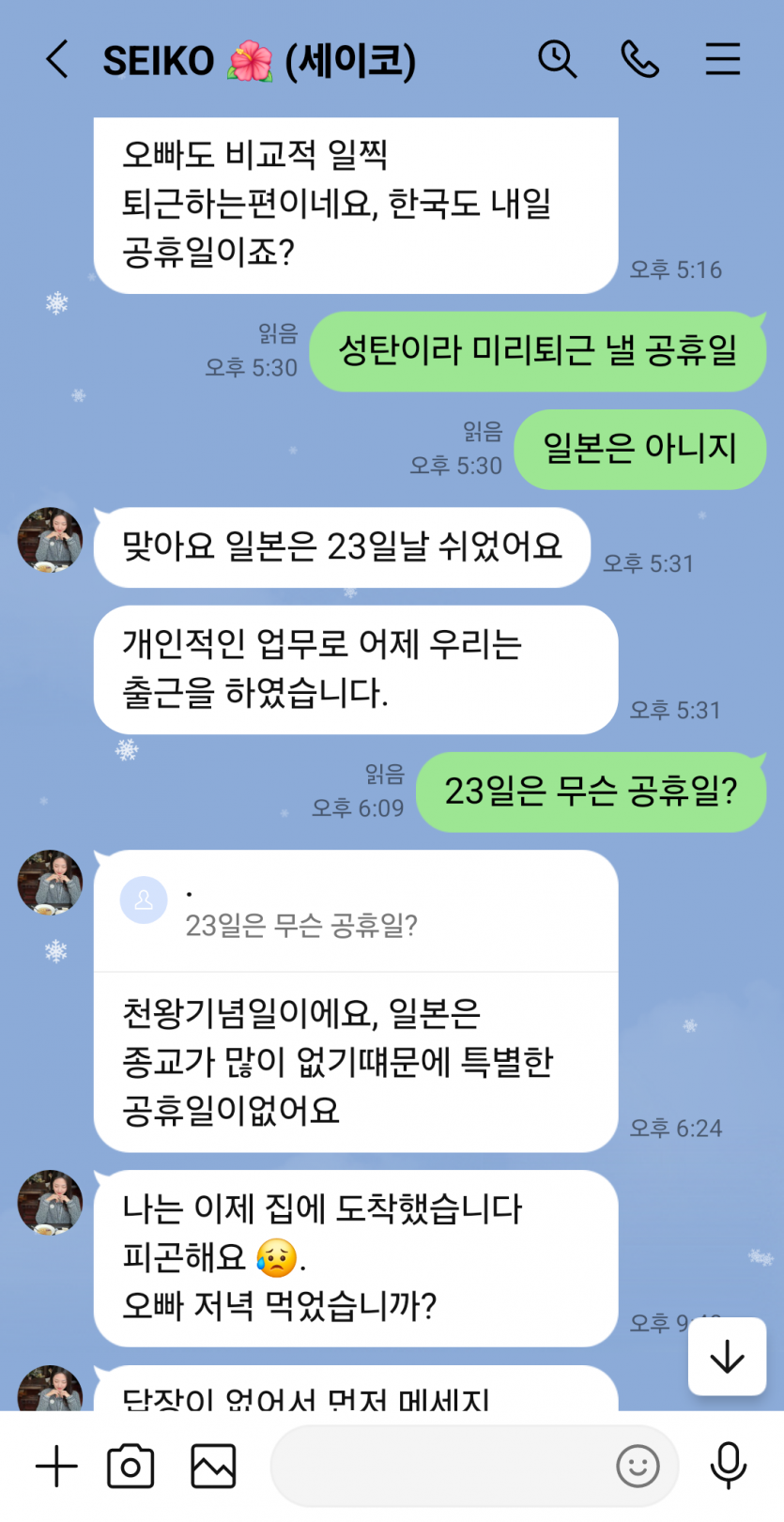Jump to the latest message
The width and height of the screenshot is (784, 1522).
(727, 1357)
